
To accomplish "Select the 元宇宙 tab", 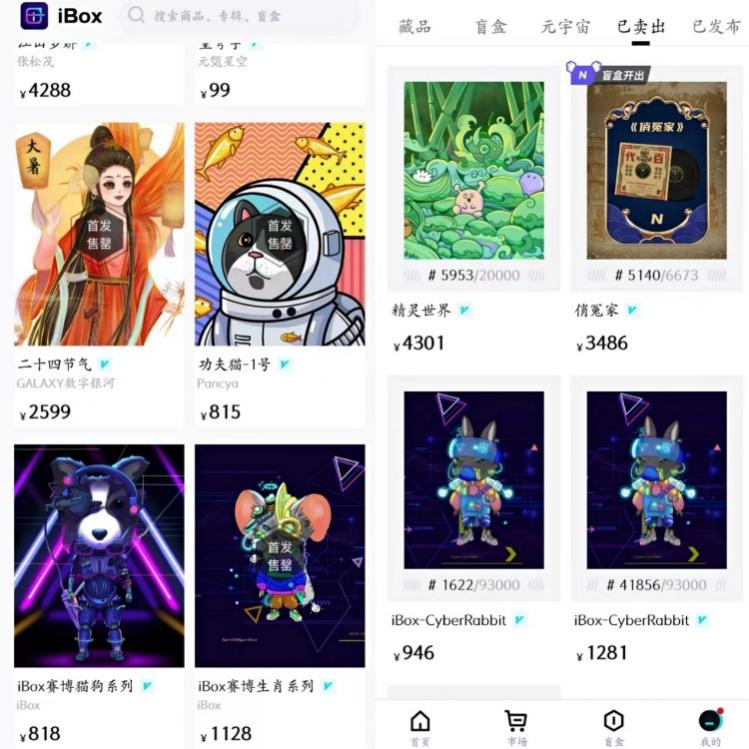I will coord(565,27).
